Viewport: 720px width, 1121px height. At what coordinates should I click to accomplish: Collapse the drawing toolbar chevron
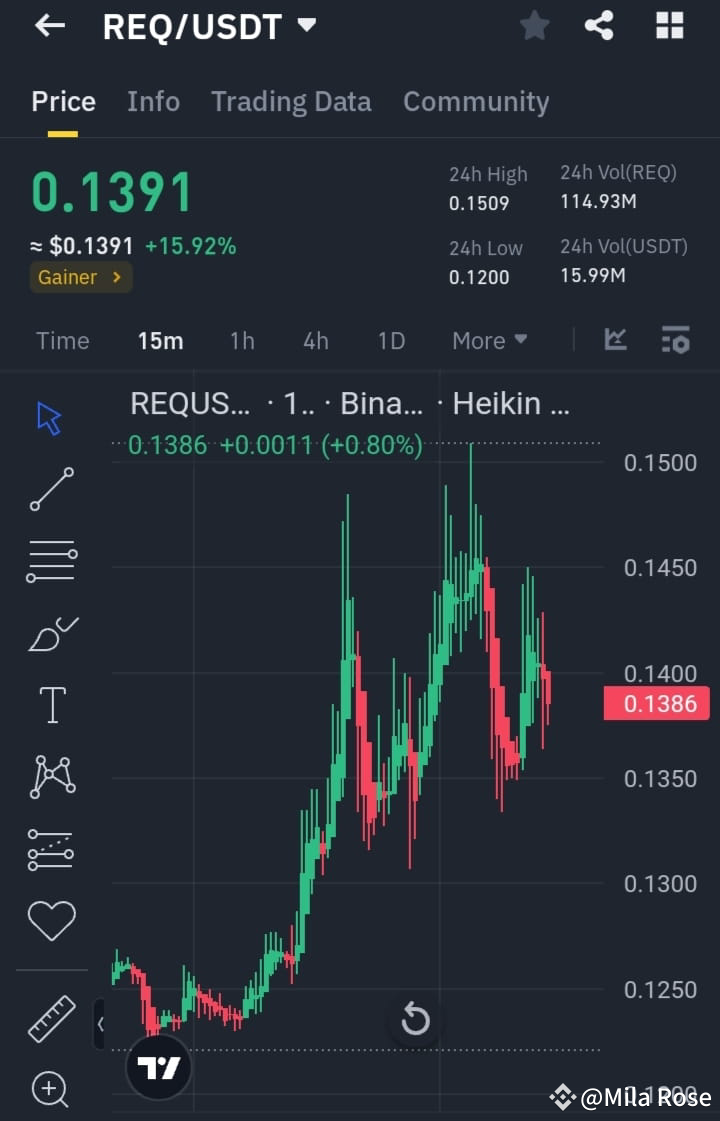click(101, 1024)
